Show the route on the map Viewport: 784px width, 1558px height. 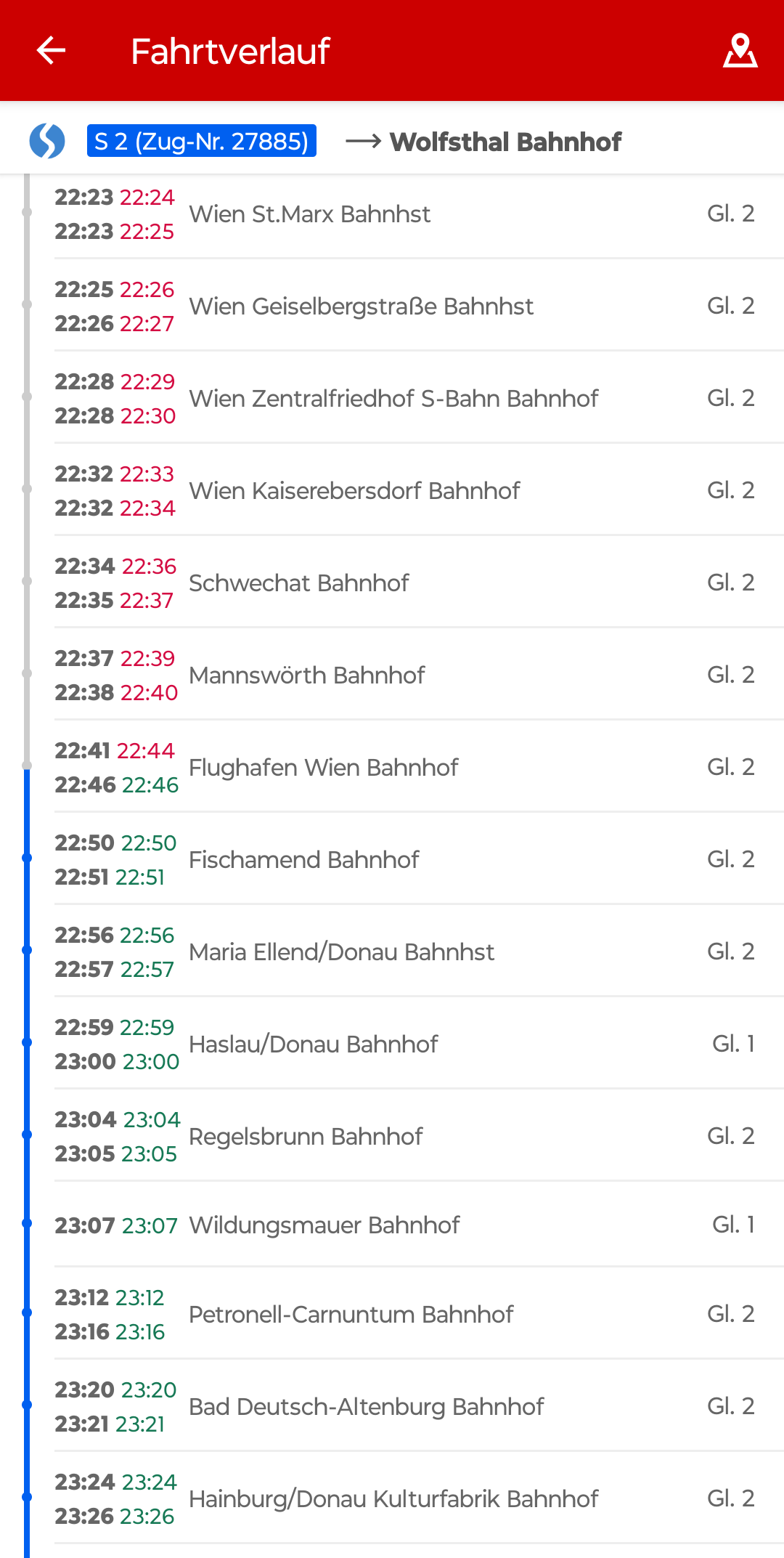[x=740, y=51]
